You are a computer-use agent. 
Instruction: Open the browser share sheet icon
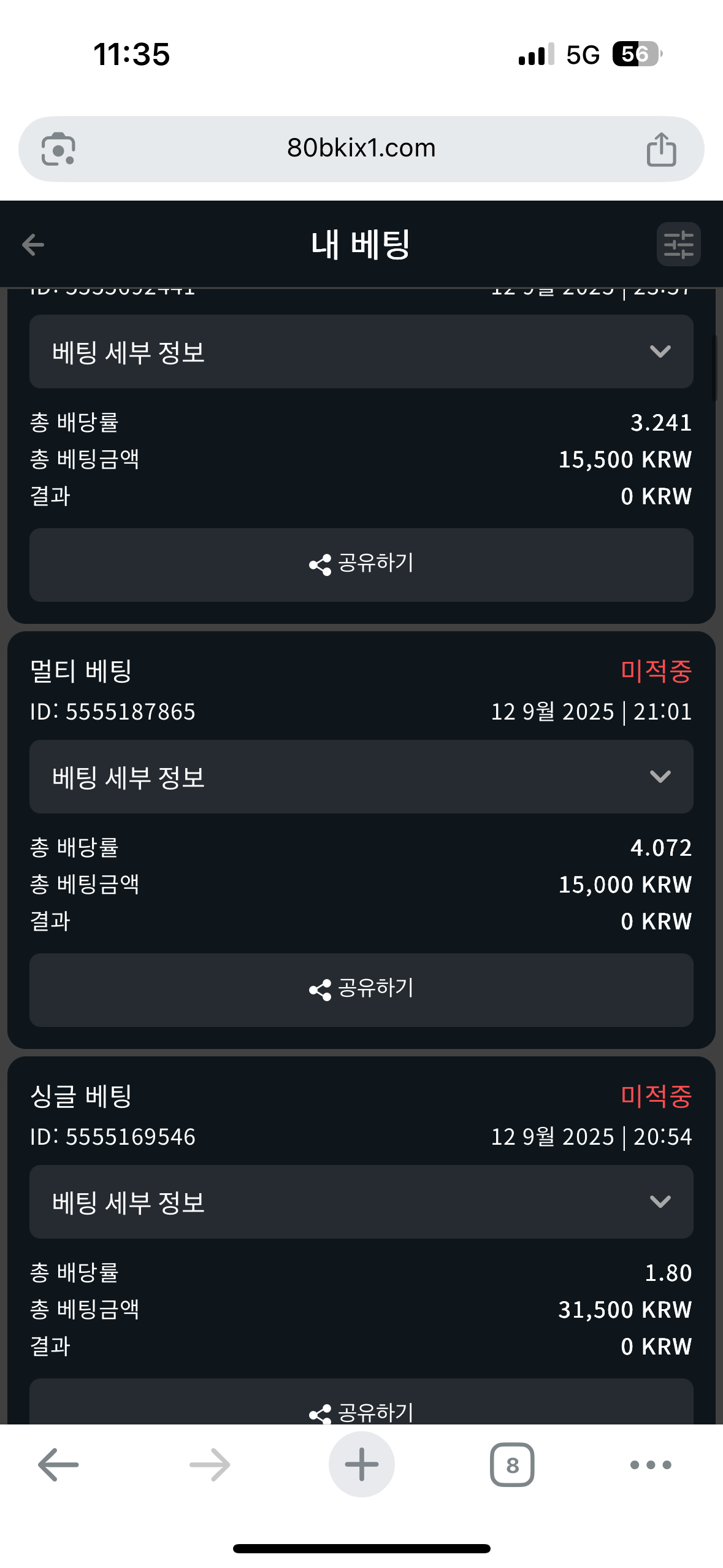pos(661,149)
